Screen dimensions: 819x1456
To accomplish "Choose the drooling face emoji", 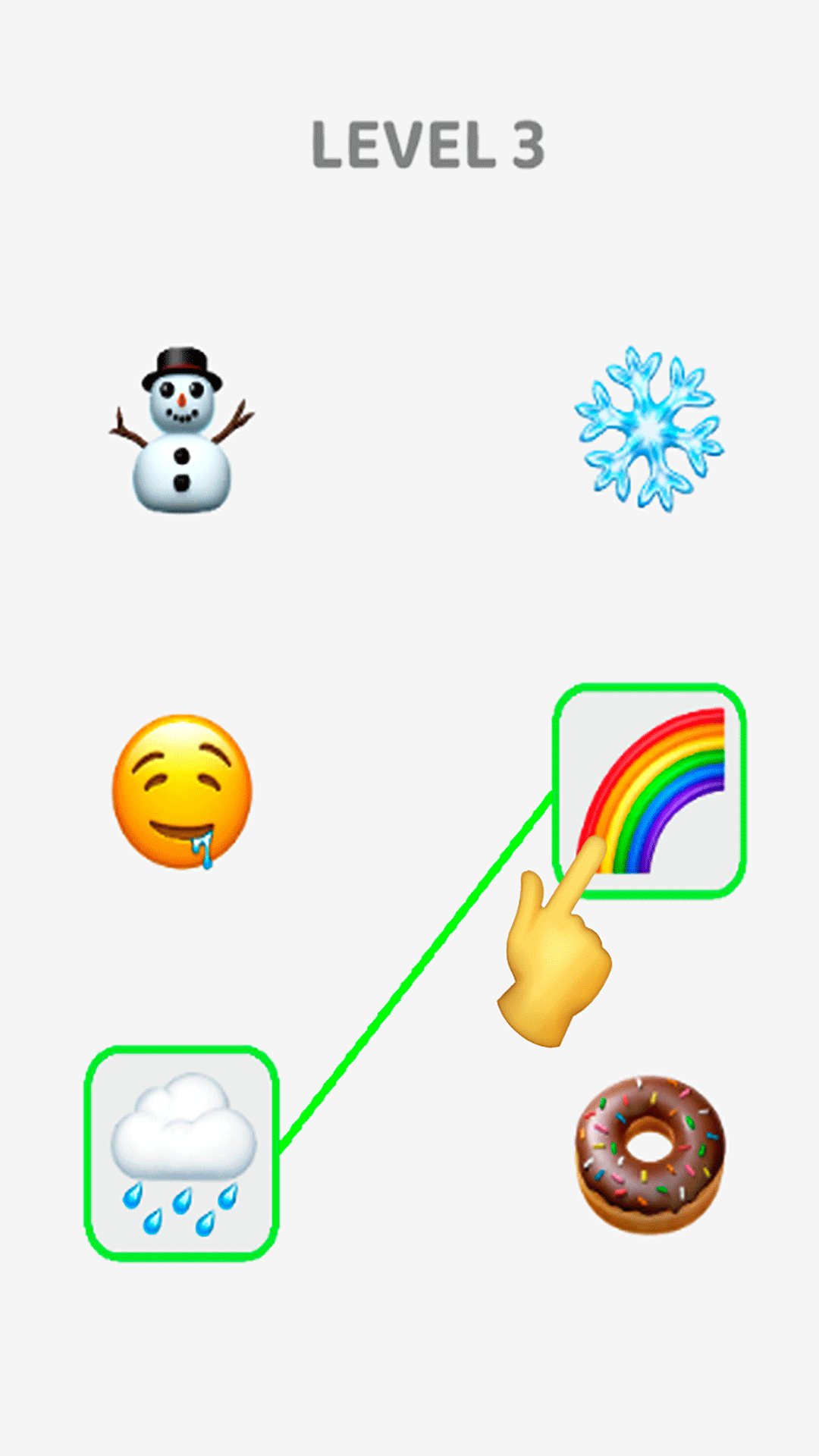I will tap(182, 791).
